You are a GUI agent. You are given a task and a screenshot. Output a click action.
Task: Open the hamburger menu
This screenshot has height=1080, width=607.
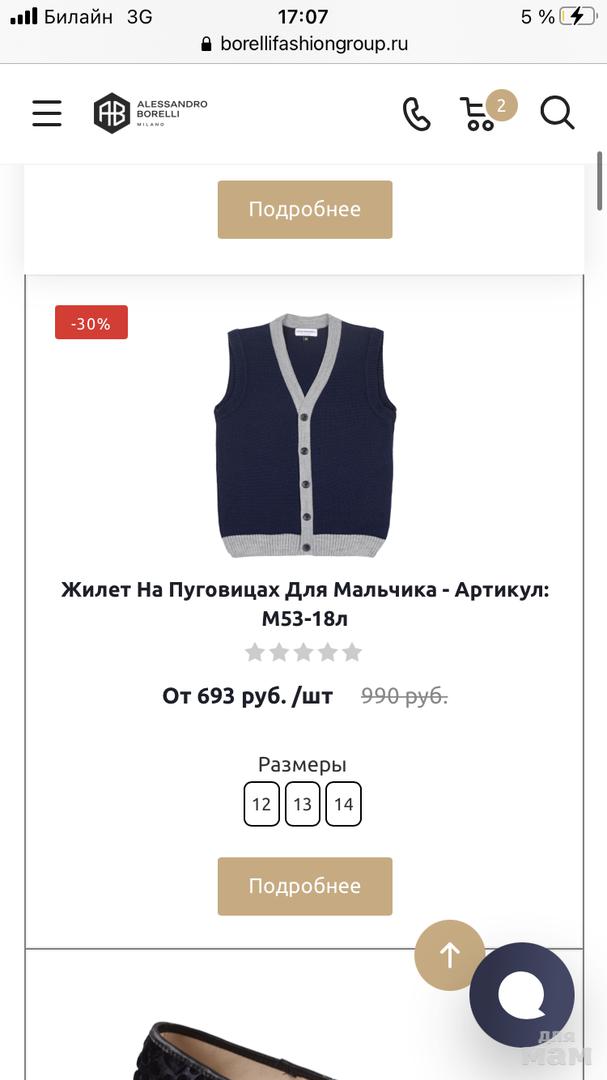[x=47, y=113]
